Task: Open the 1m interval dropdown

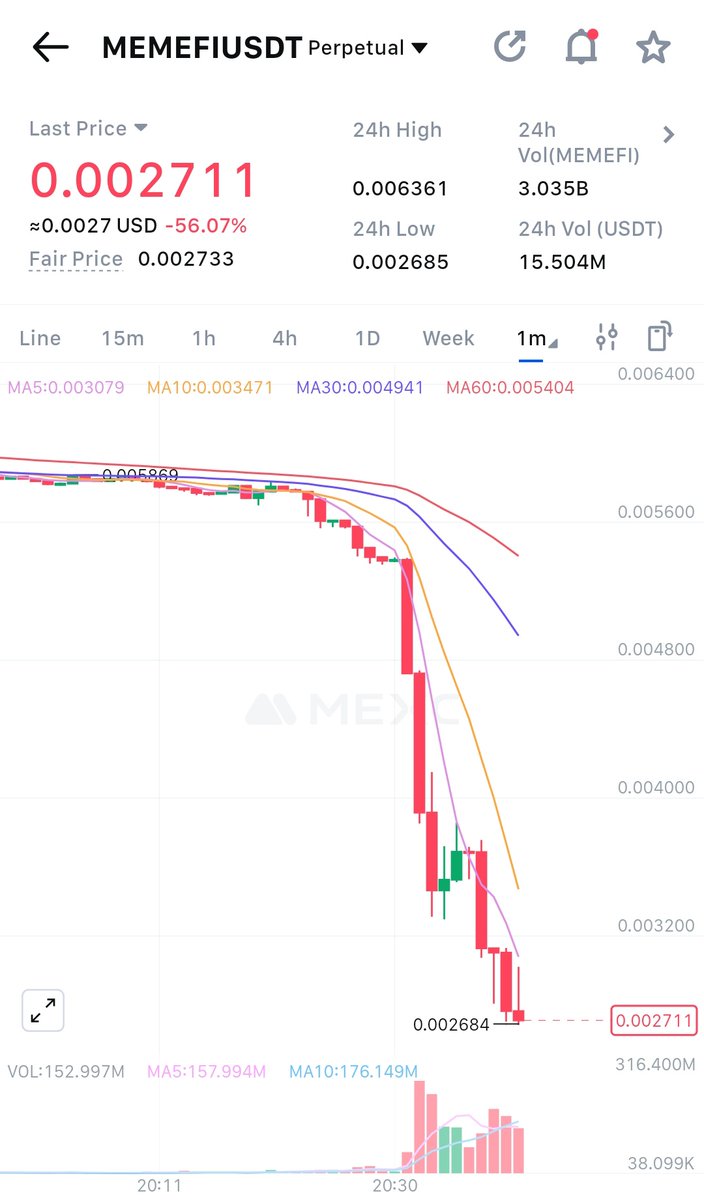Action: (x=536, y=338)
